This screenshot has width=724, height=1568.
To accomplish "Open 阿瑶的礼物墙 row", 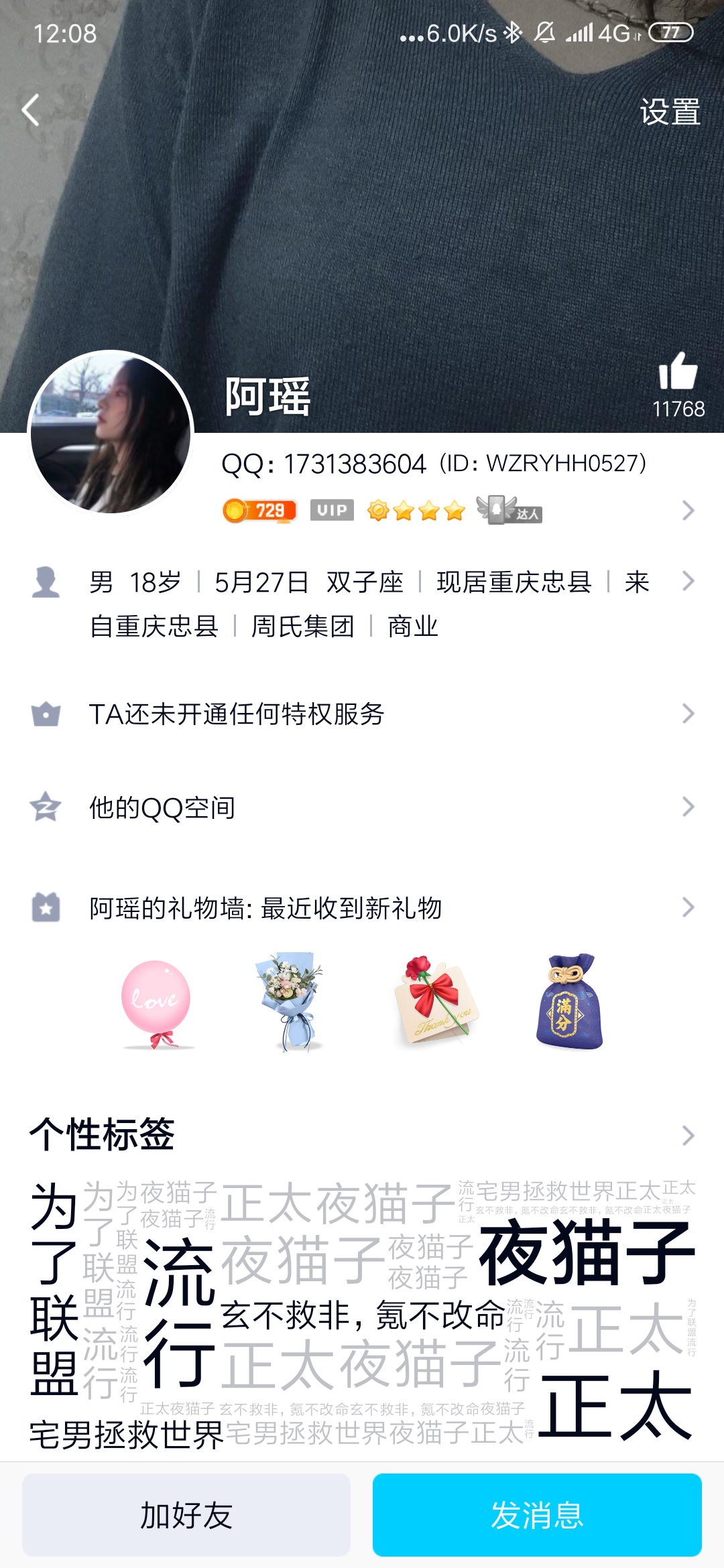I will point(362,908).
